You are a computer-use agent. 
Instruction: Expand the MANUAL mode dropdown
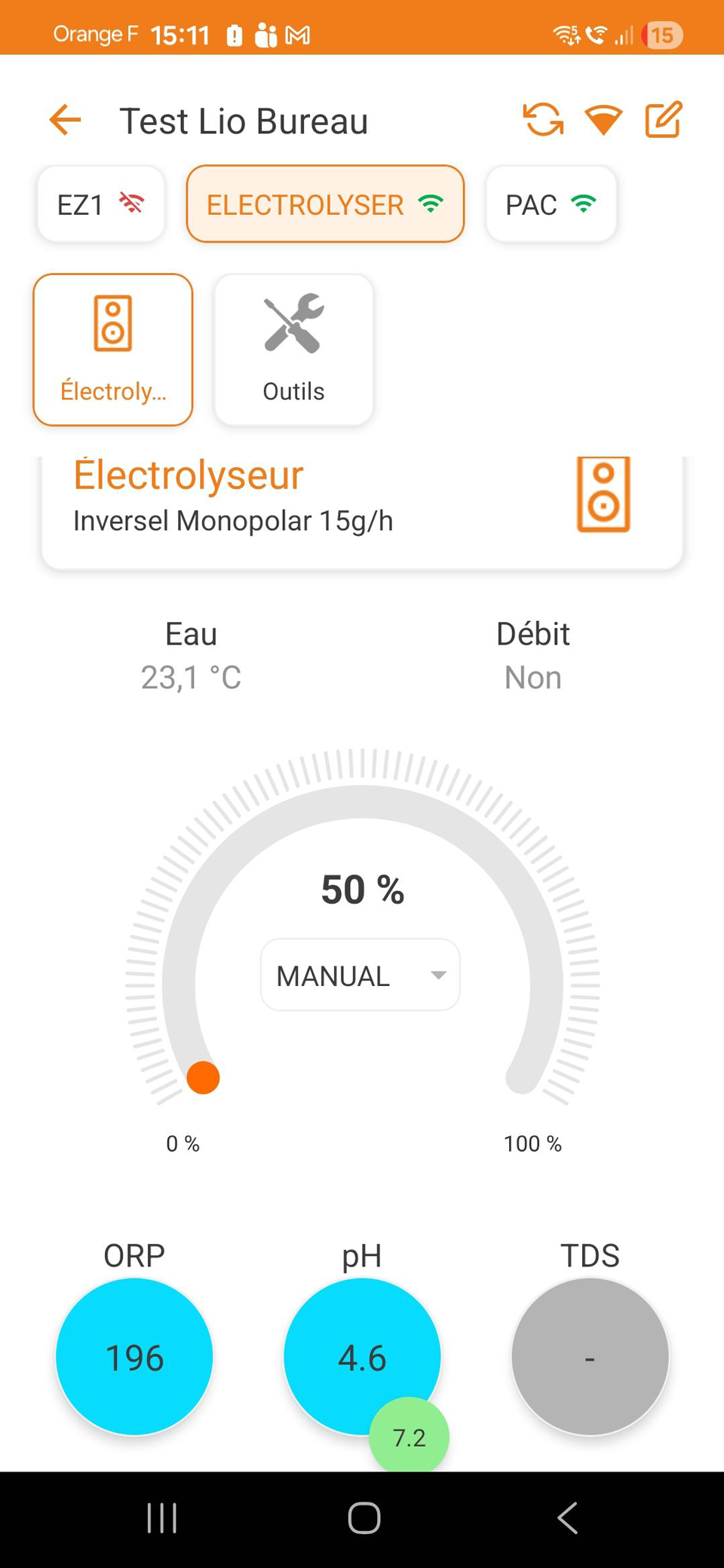coord(360,975)
